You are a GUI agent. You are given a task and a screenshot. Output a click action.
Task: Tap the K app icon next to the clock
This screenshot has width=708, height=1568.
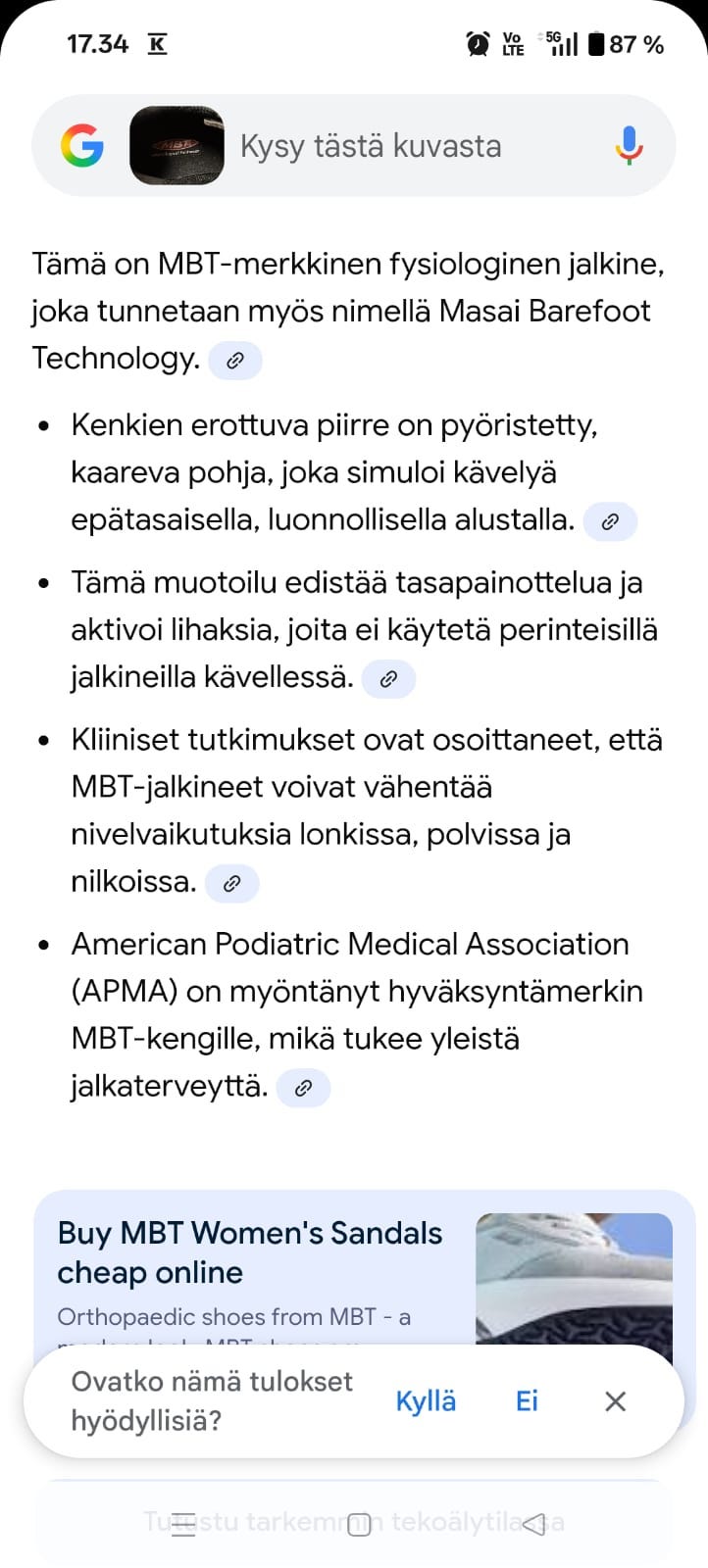[x=158, y=43]
